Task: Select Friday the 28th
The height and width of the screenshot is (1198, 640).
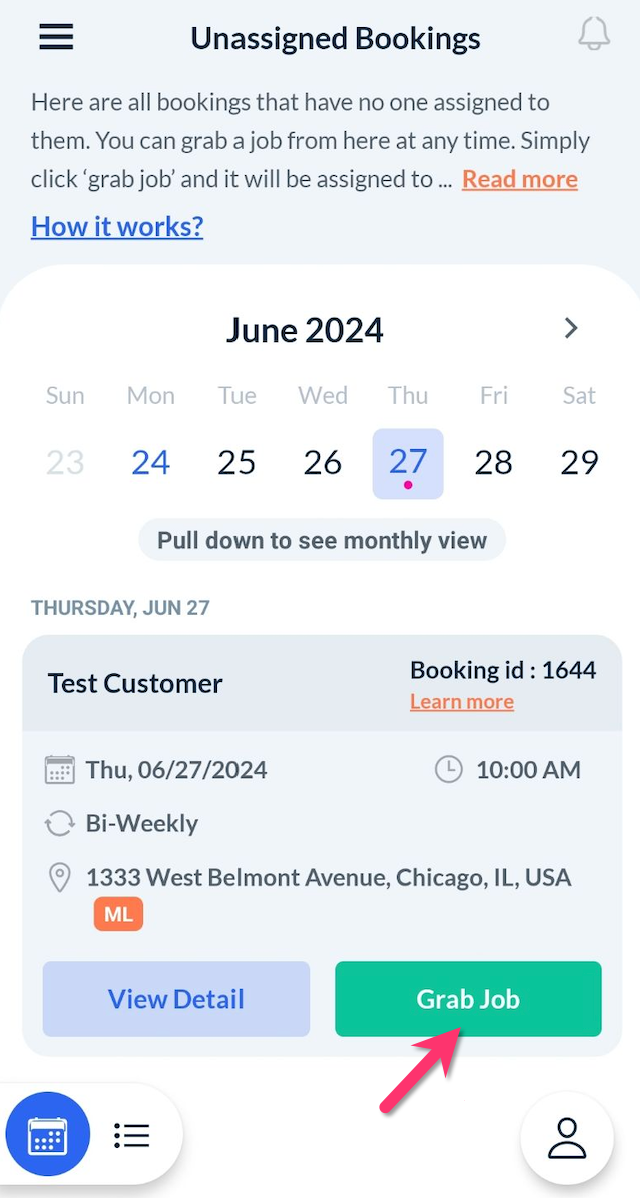Action: 494,462
